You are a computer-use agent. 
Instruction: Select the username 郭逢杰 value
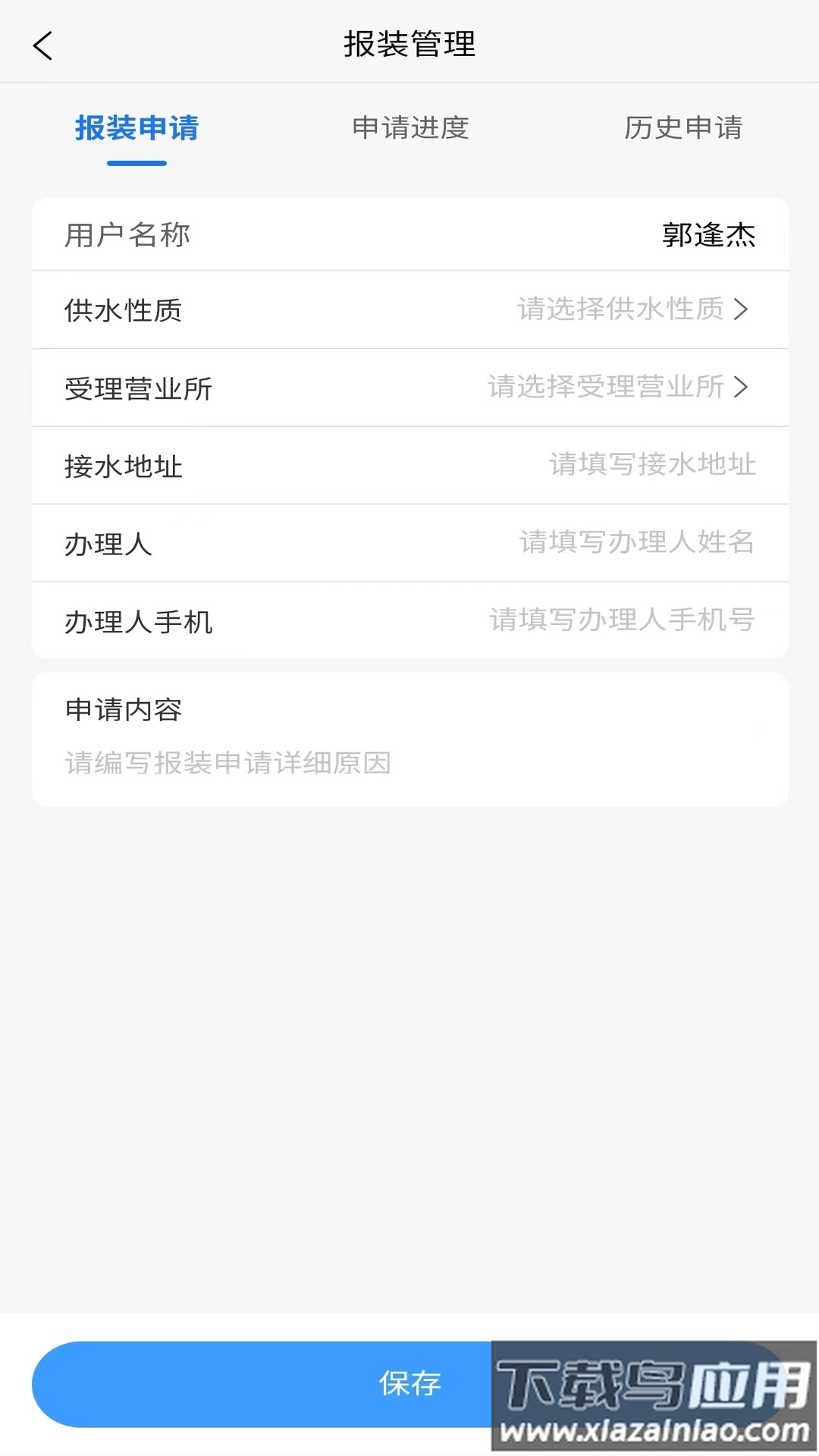coord(707,235)
